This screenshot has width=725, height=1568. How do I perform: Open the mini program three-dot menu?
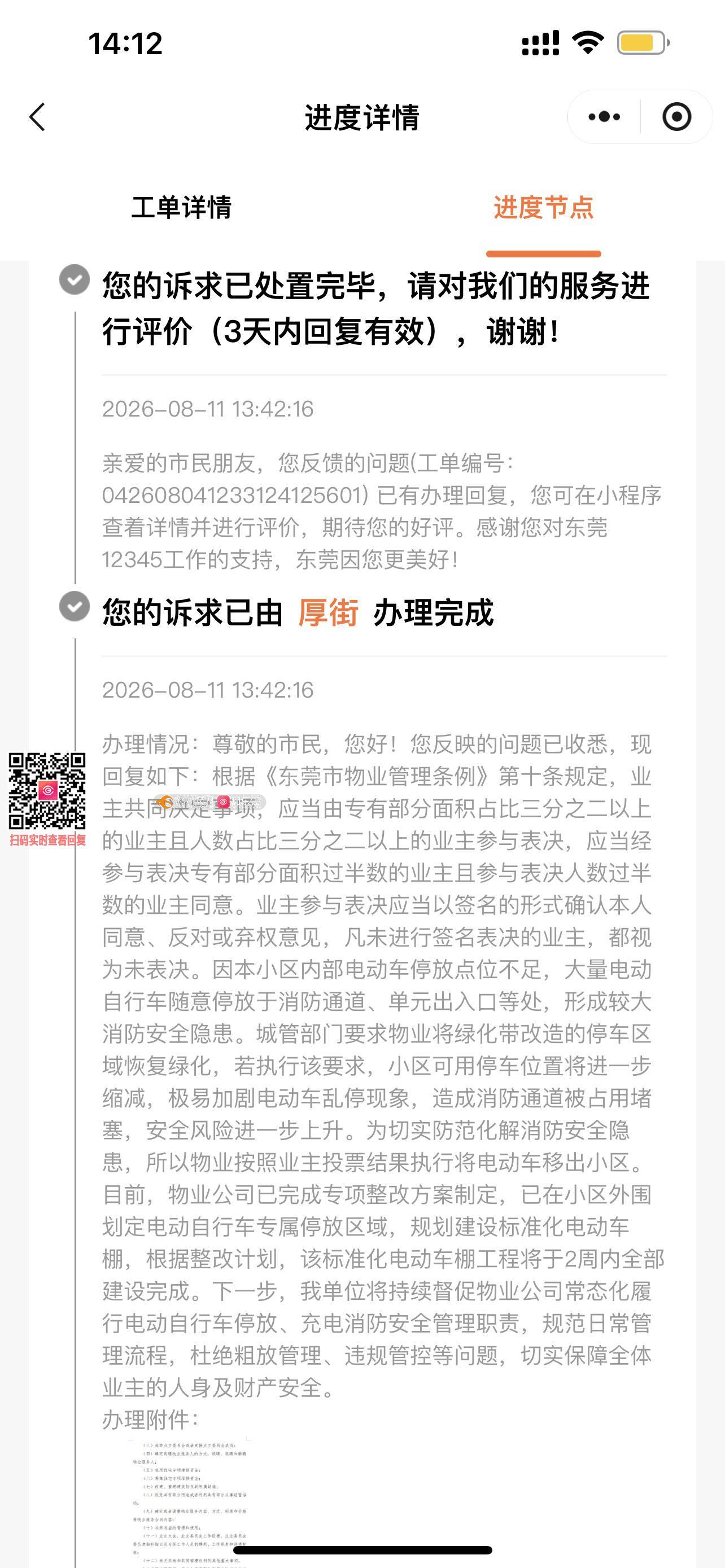(x=604, y=117)
